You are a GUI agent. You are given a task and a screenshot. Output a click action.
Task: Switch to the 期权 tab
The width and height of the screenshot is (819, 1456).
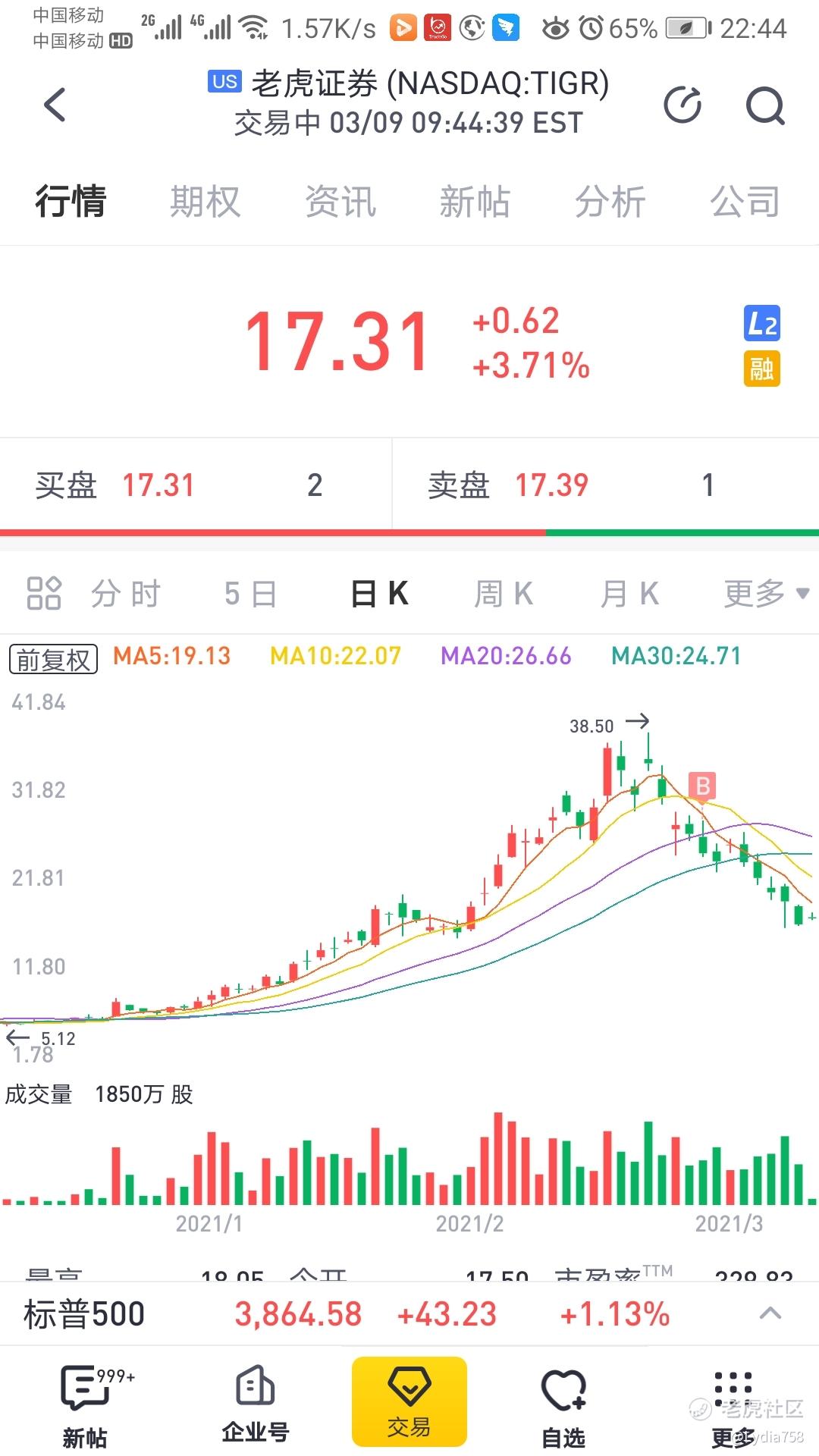point(205,202)
